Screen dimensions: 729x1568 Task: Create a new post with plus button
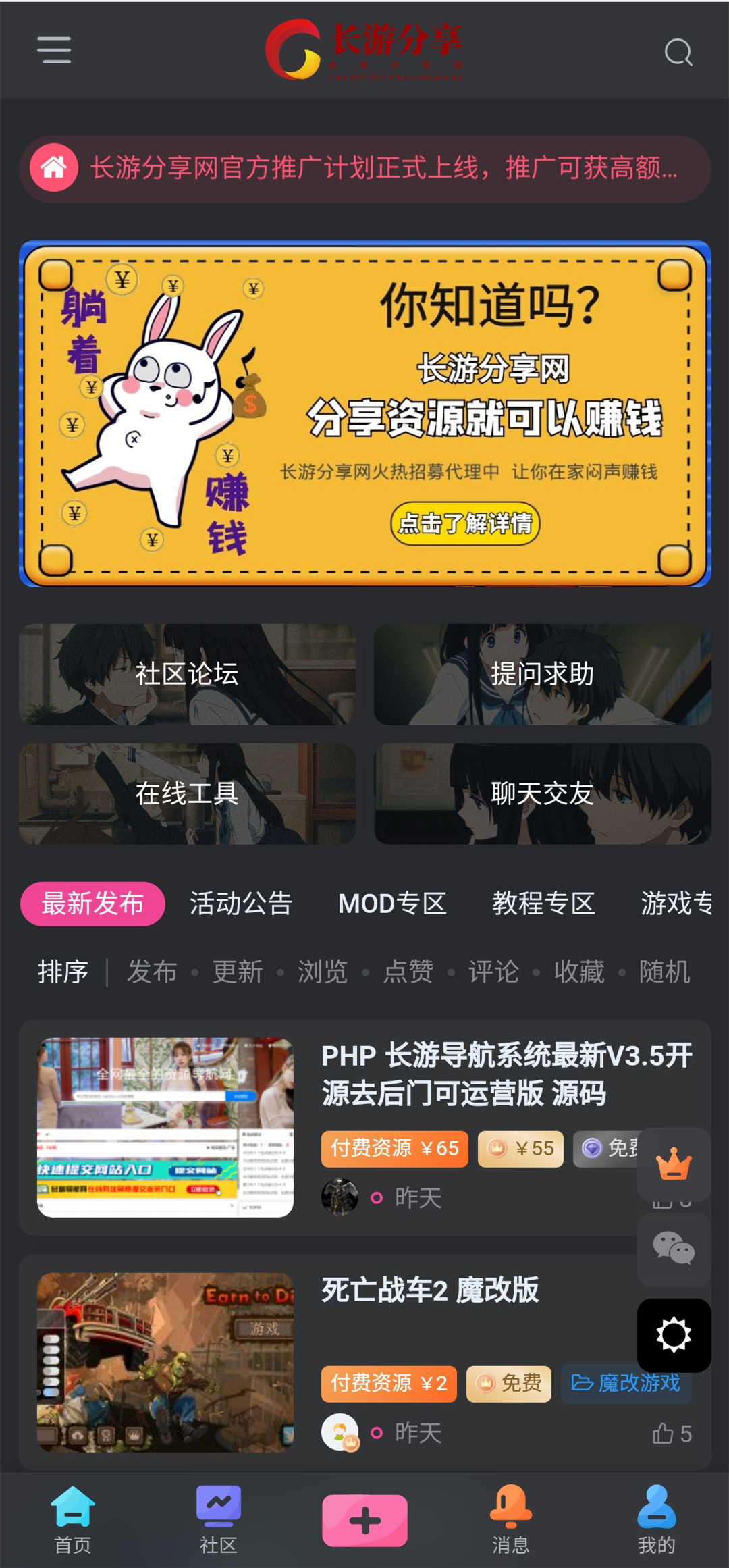pos(364,1520)
